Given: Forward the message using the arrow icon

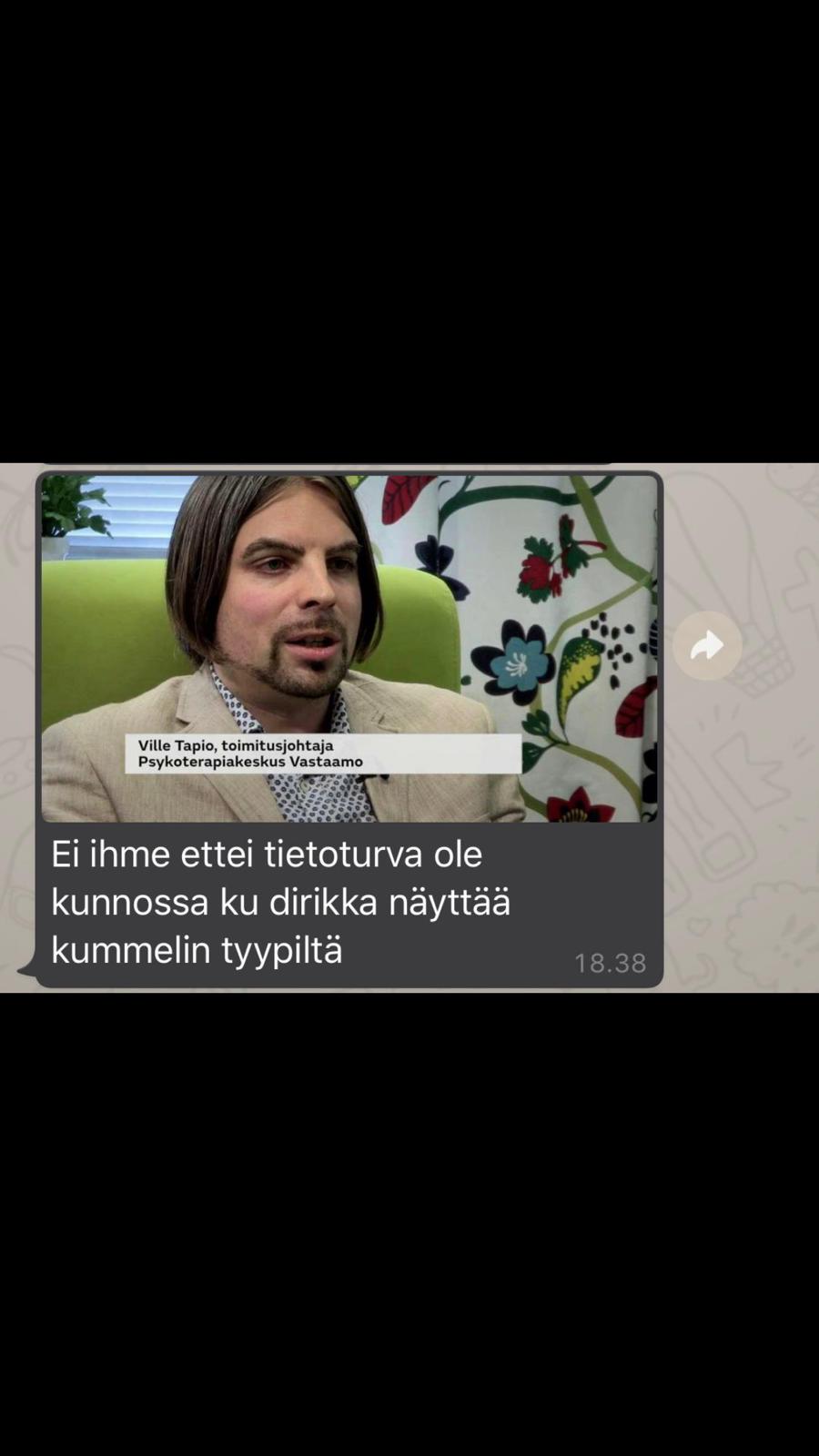Looking at the screenshot, I should tap(707, 646).
